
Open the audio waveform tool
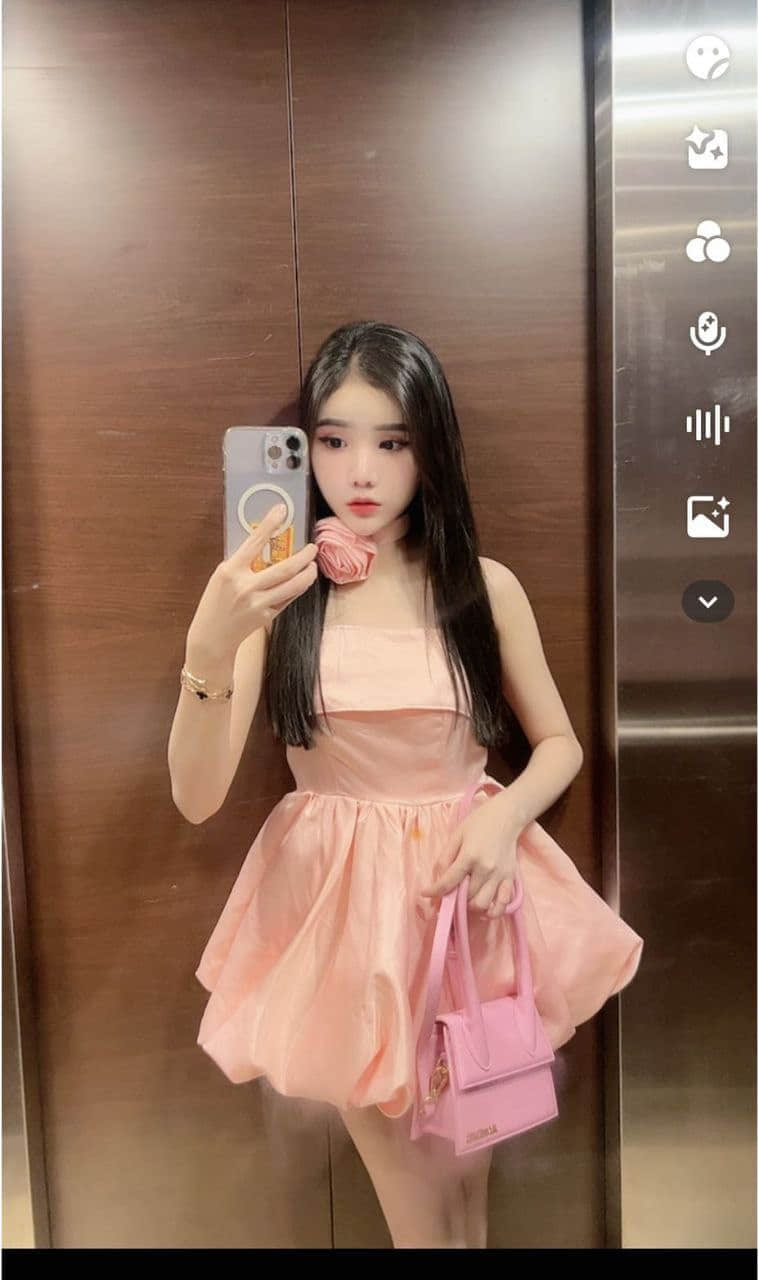pos(707,425)
